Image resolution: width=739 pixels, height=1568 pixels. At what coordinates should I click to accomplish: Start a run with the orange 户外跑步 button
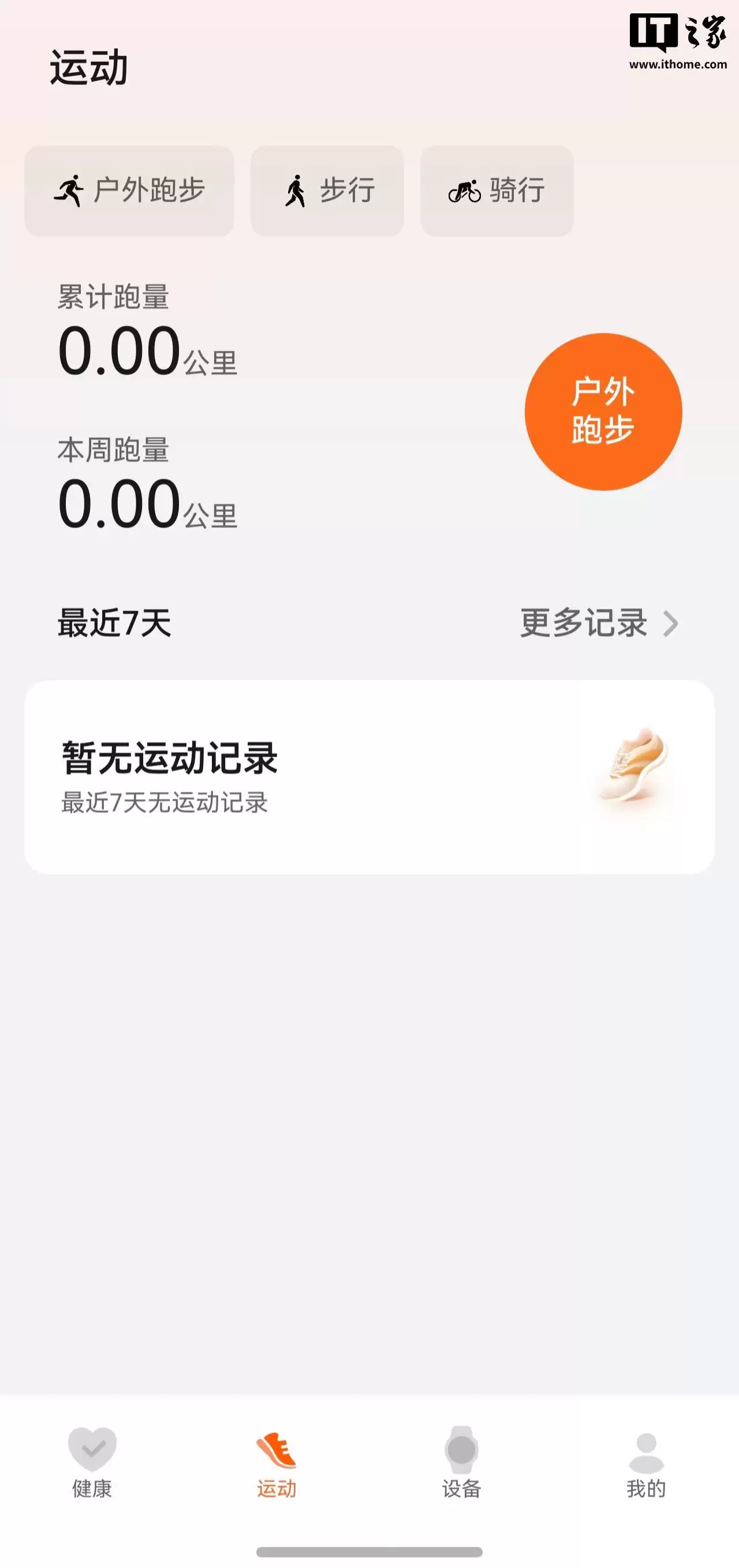tap(603, 412)
